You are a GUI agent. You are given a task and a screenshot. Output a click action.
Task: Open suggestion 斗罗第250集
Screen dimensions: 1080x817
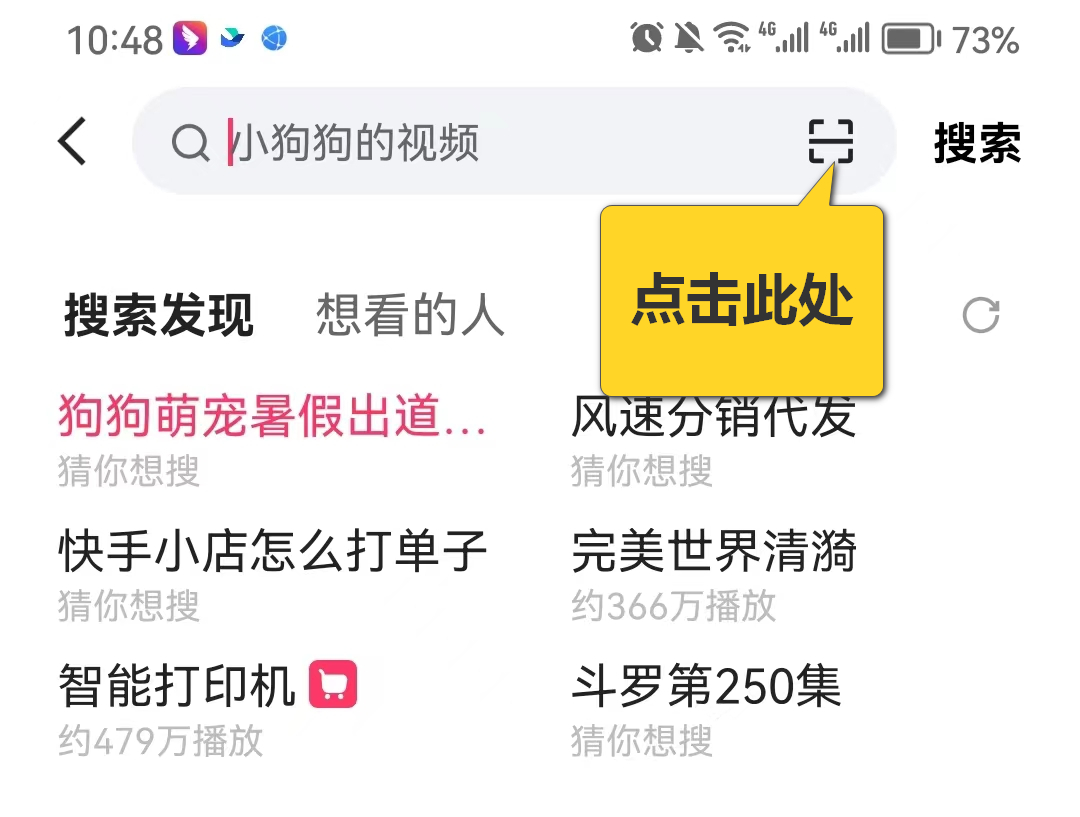706,687
